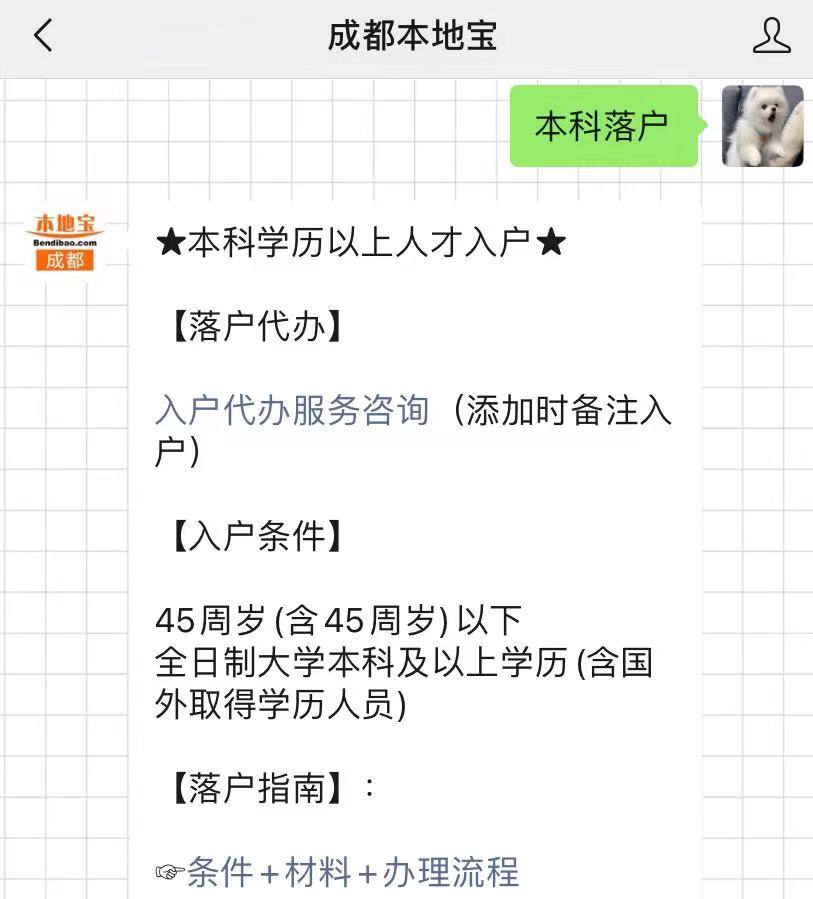Image resolution: width=813 pixels, height=899 pixels.
Task: Open the account profile icon
Action: click(771, 37)
